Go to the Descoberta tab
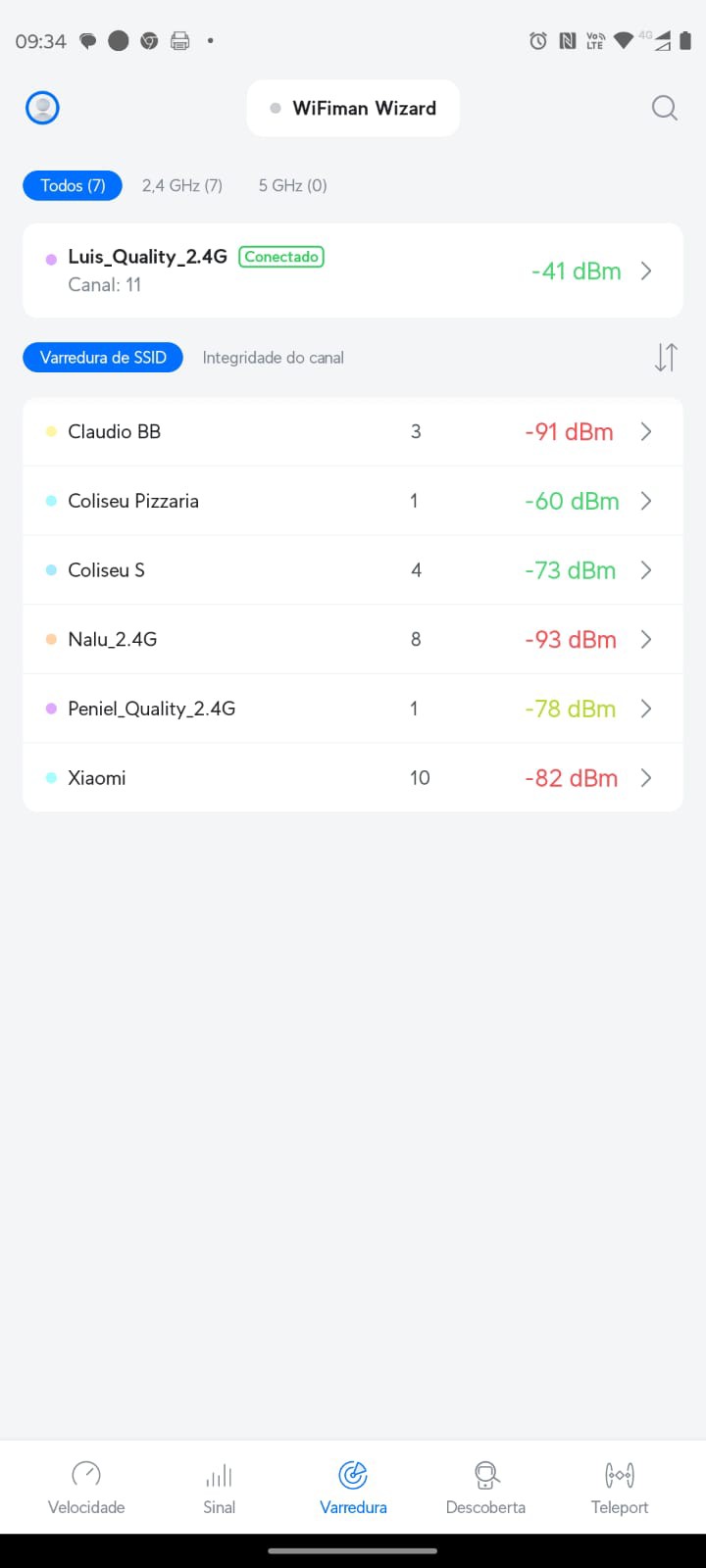Screen dimensions: 706x1568 485,1488
